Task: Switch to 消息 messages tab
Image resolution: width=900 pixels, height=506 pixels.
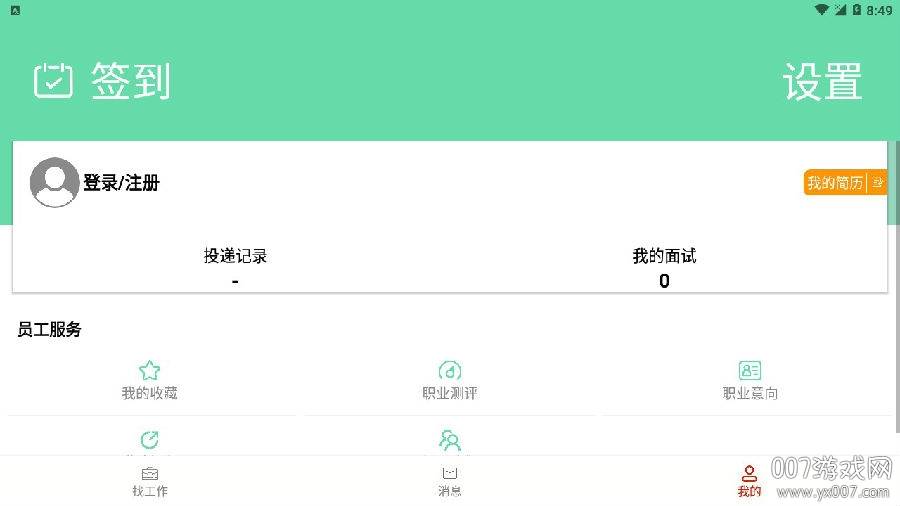Action: pyautogui.click(x=450, y=481)
